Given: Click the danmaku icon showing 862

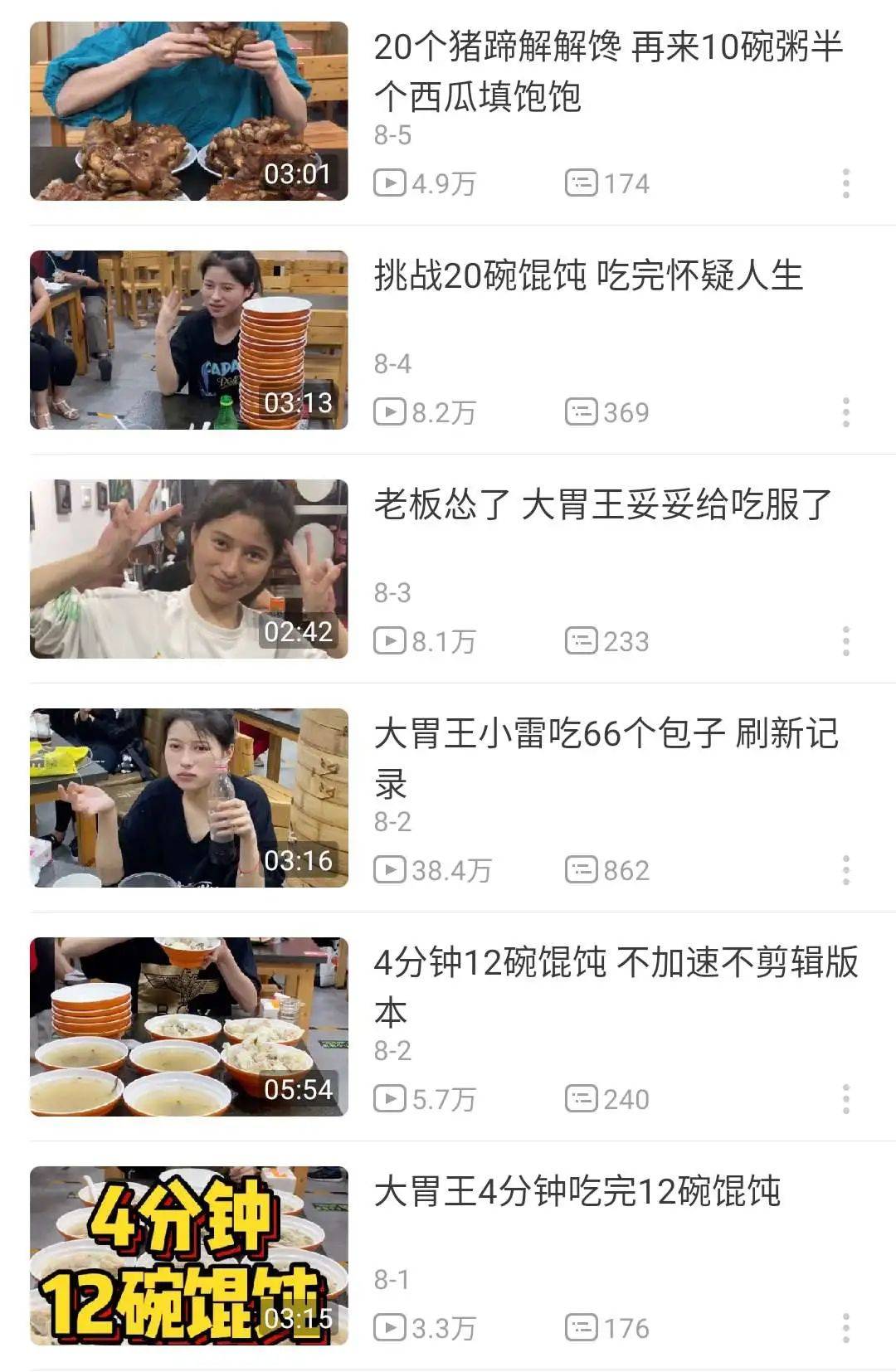Looking at the screenshot, I should point(583,868).
